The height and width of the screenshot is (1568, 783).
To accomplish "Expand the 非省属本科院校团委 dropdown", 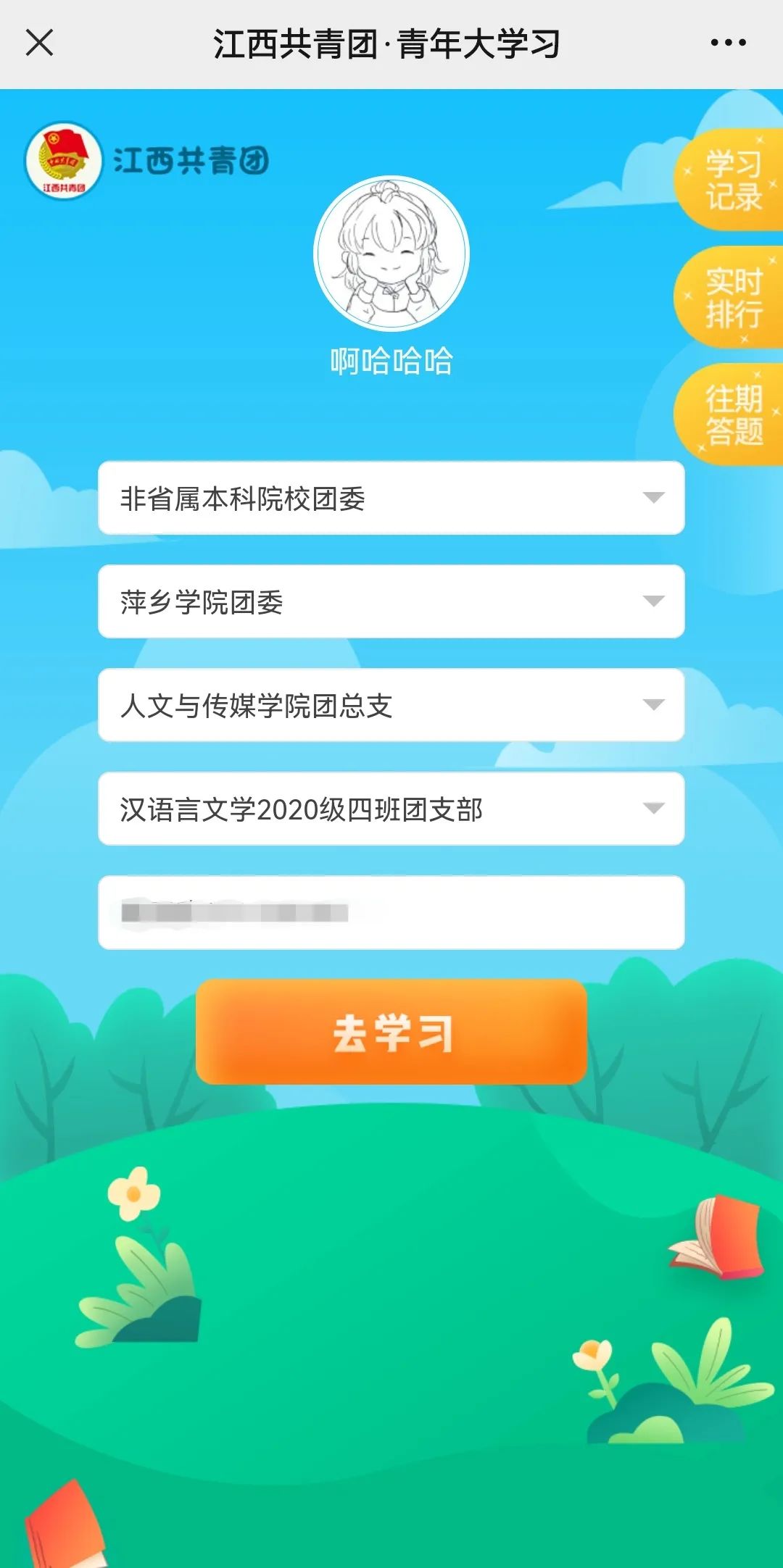I will click(x=391, y=498).
